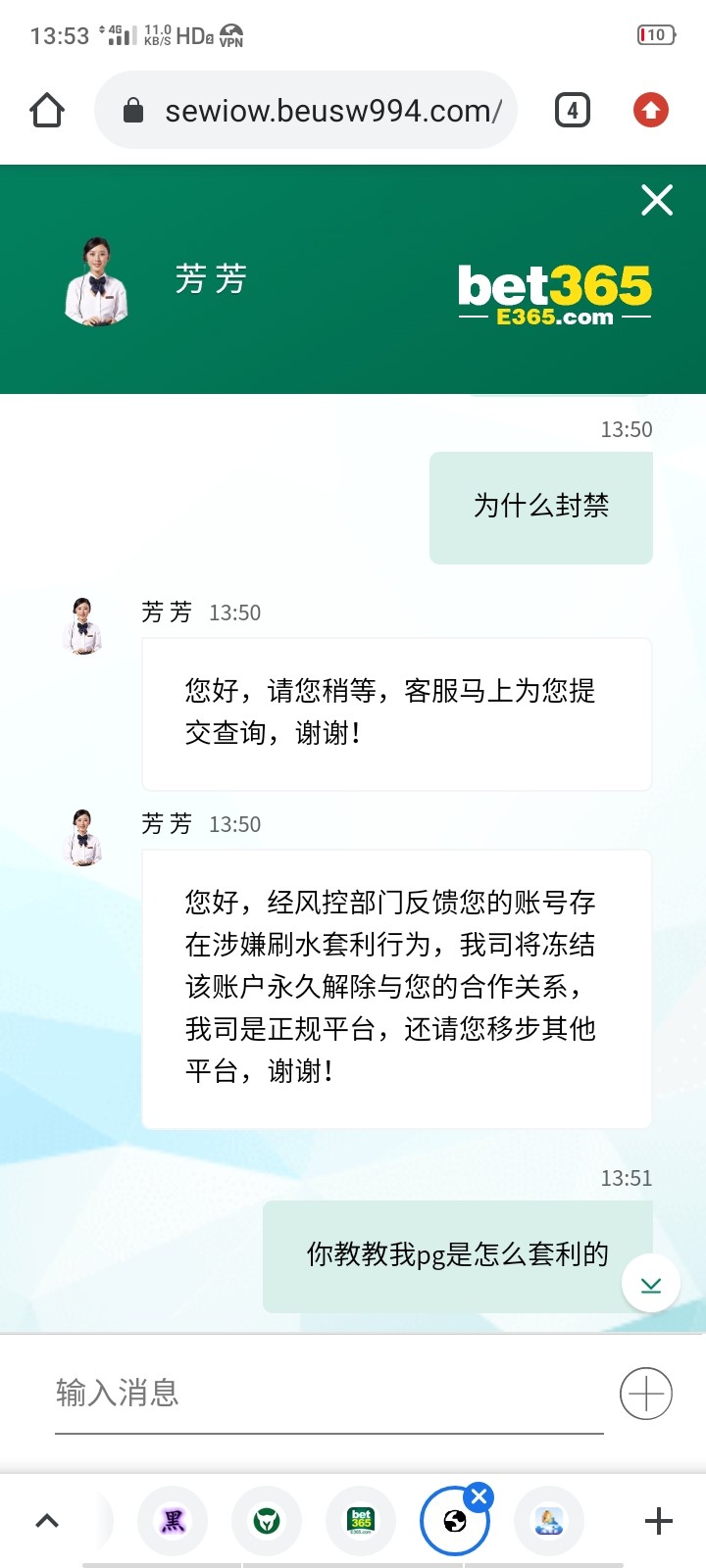Image resolution: width=706 pixels, height=1568 pixels.
Task: Tap the bet365 tab thumbnail icon
Action: [360, 1520]
